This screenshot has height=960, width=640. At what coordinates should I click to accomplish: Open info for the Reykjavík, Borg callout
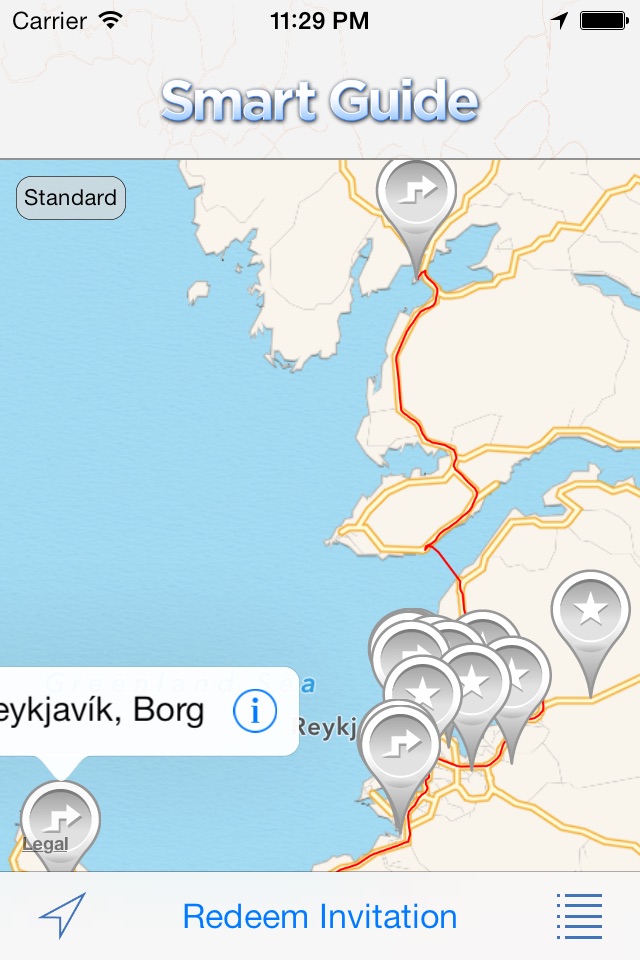pos(254,711)
